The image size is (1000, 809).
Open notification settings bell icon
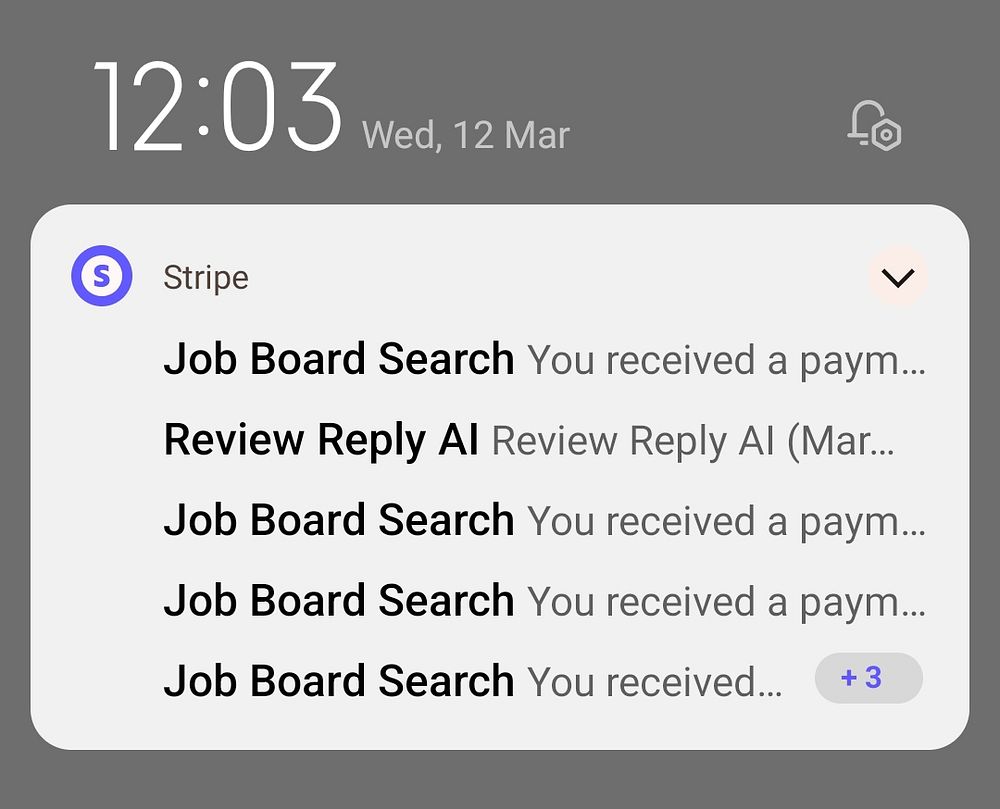(874, 128)
